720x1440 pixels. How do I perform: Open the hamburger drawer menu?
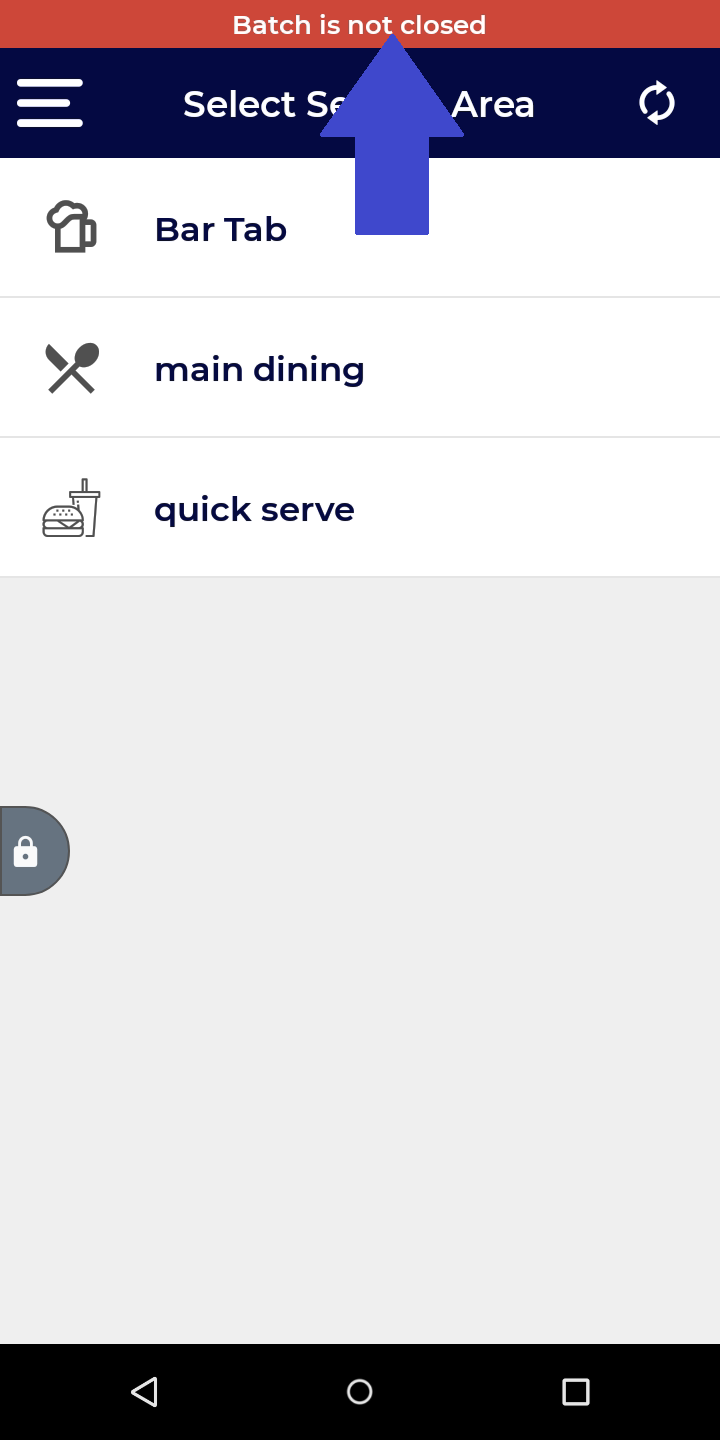click(x=50, y=103)
